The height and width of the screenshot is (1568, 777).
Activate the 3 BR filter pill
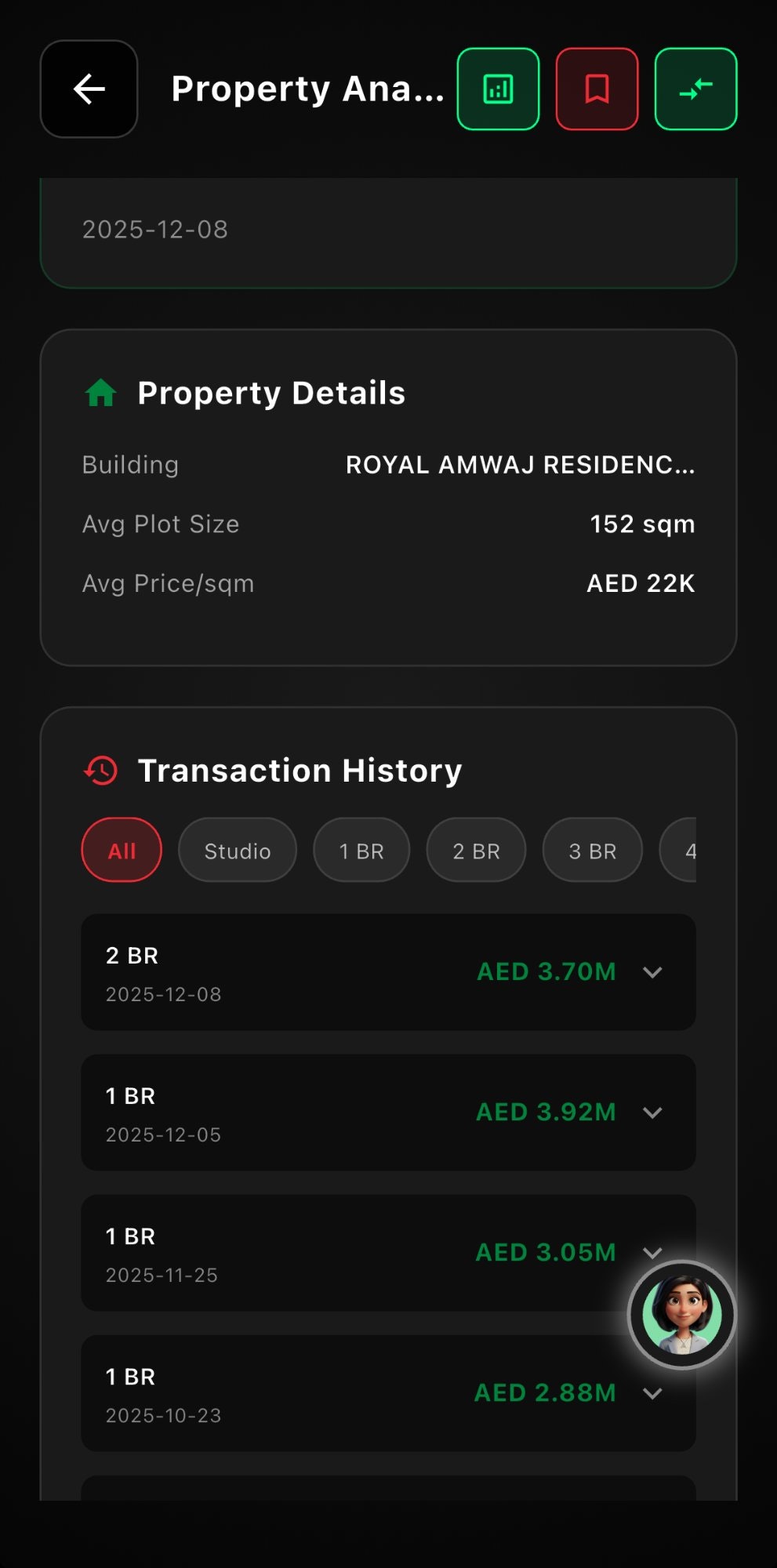(593, 850)
